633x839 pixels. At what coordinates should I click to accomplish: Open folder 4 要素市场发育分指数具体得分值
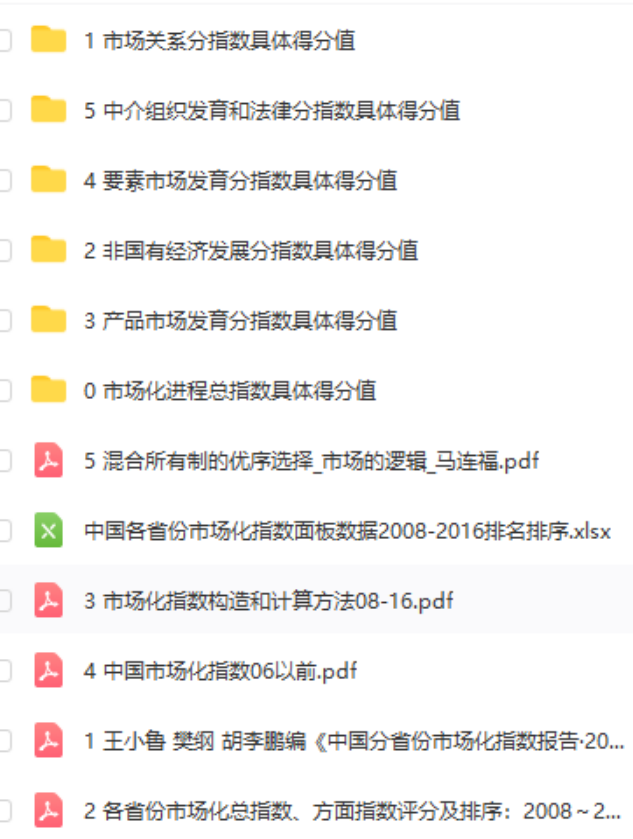(240, 181)
